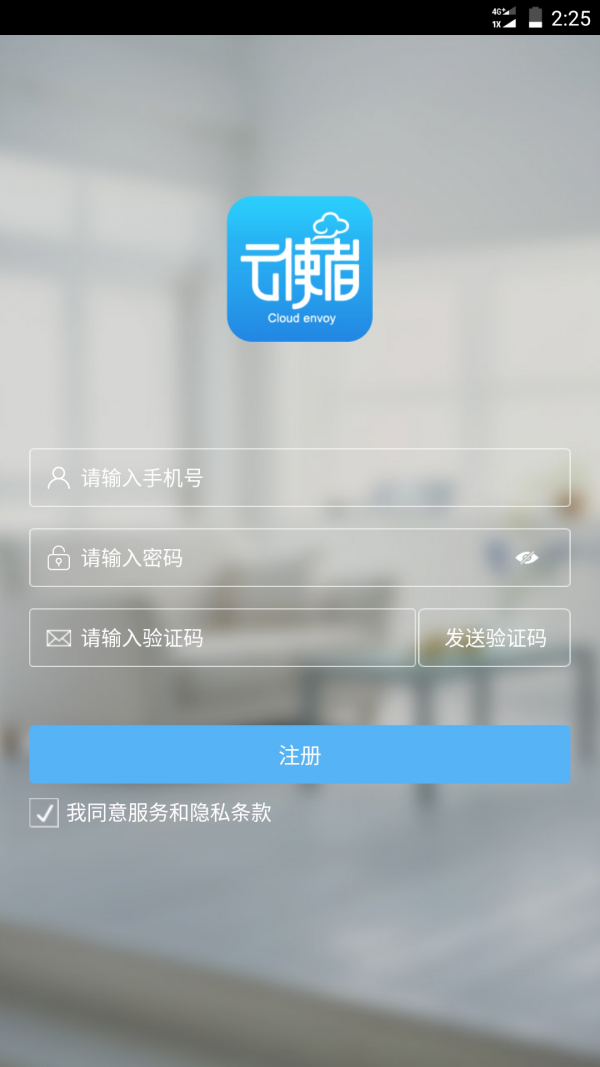Toggle password visibility eye icon
The height and width of the screenshot is (1067, 600).
(527, 558)
